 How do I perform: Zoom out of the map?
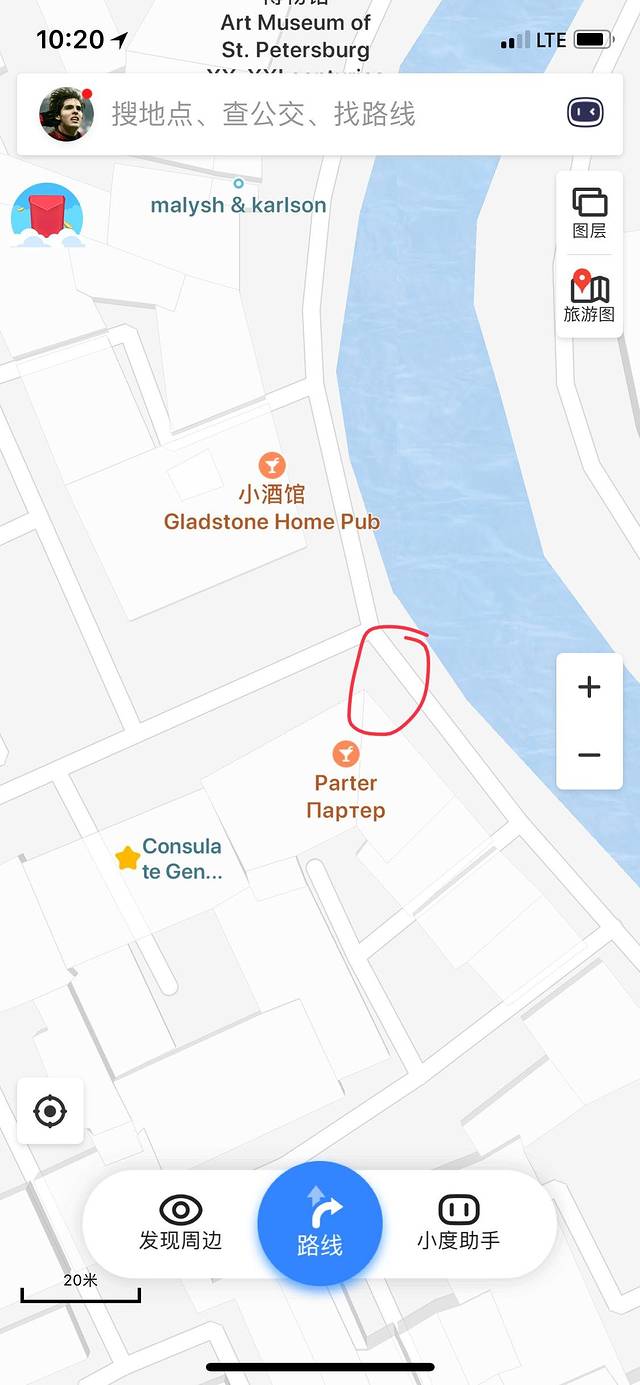click(589, 755)
